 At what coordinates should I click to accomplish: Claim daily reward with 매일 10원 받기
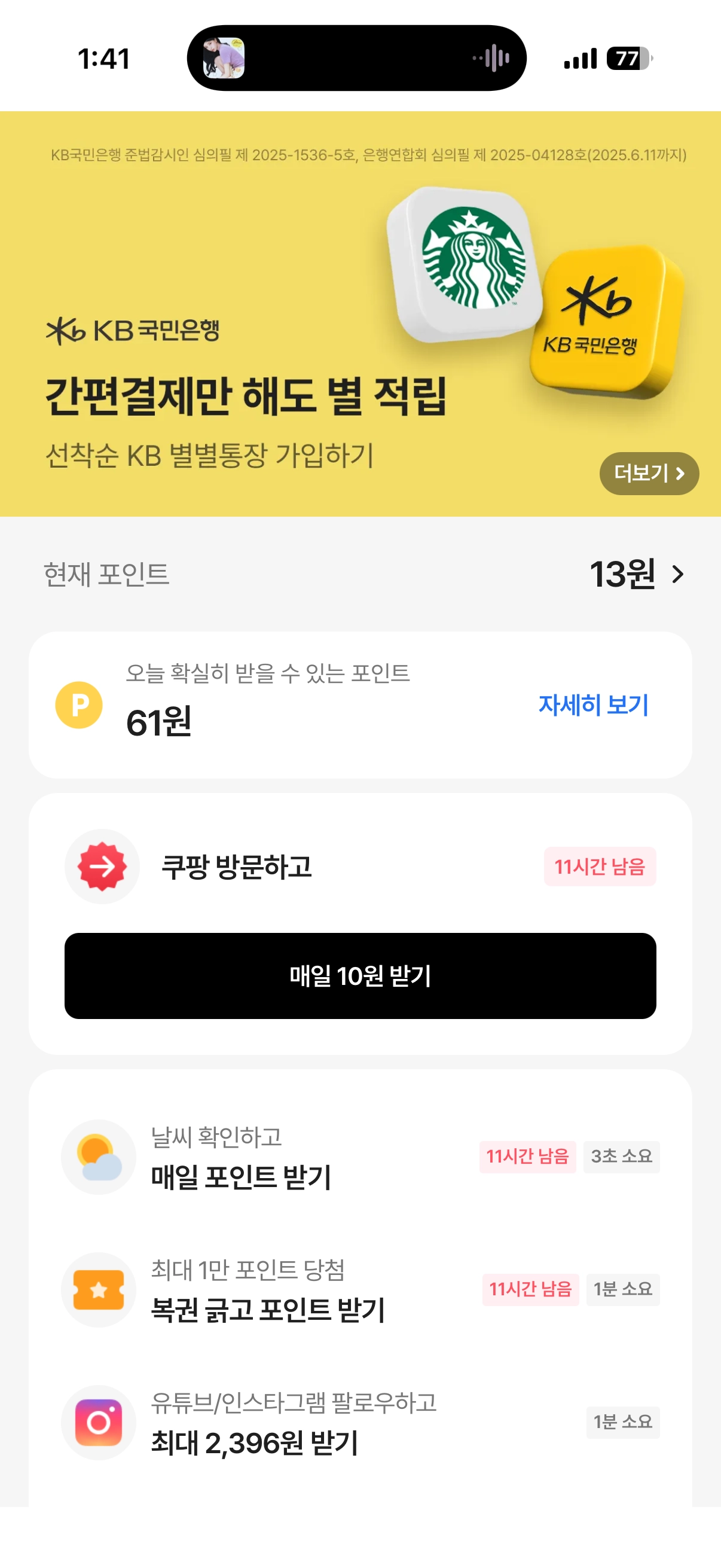point(360,975)
